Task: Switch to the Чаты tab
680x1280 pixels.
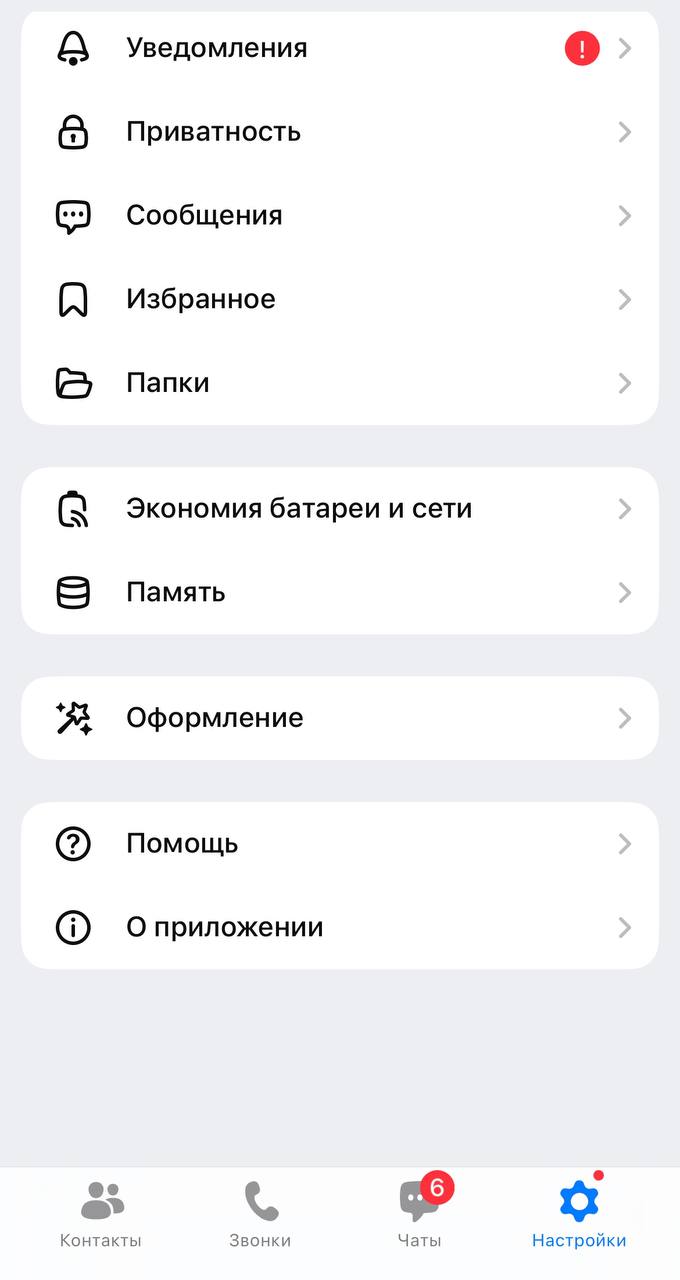Action: coord(419,1214)
